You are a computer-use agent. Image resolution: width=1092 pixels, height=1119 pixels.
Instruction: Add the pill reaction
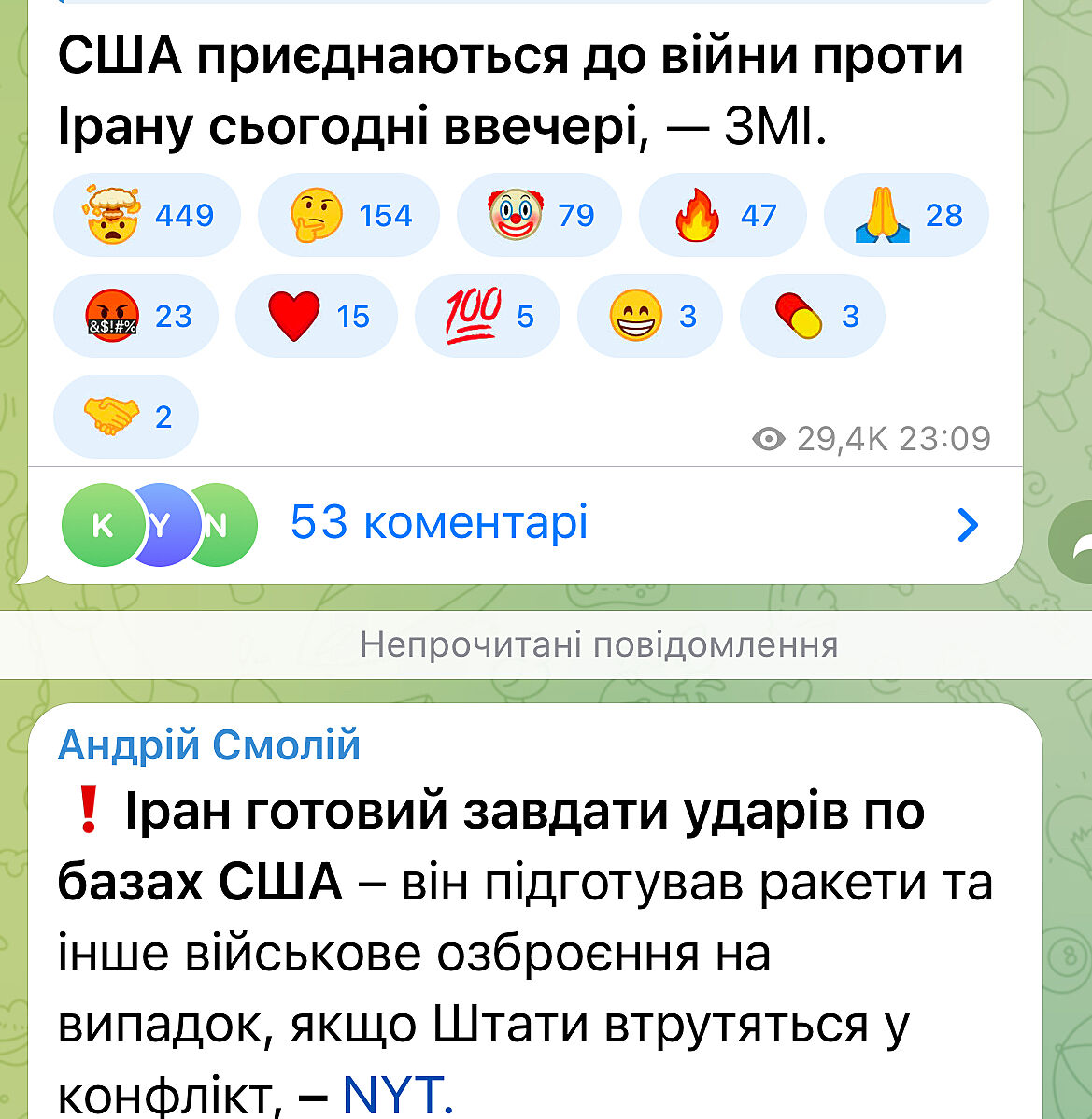[812, 316]
